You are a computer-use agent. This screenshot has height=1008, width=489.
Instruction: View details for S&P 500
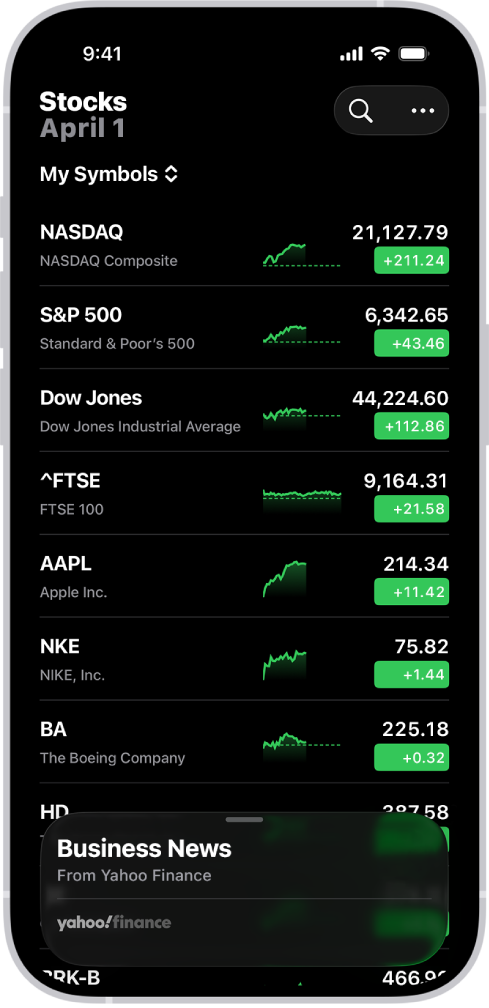244,328
